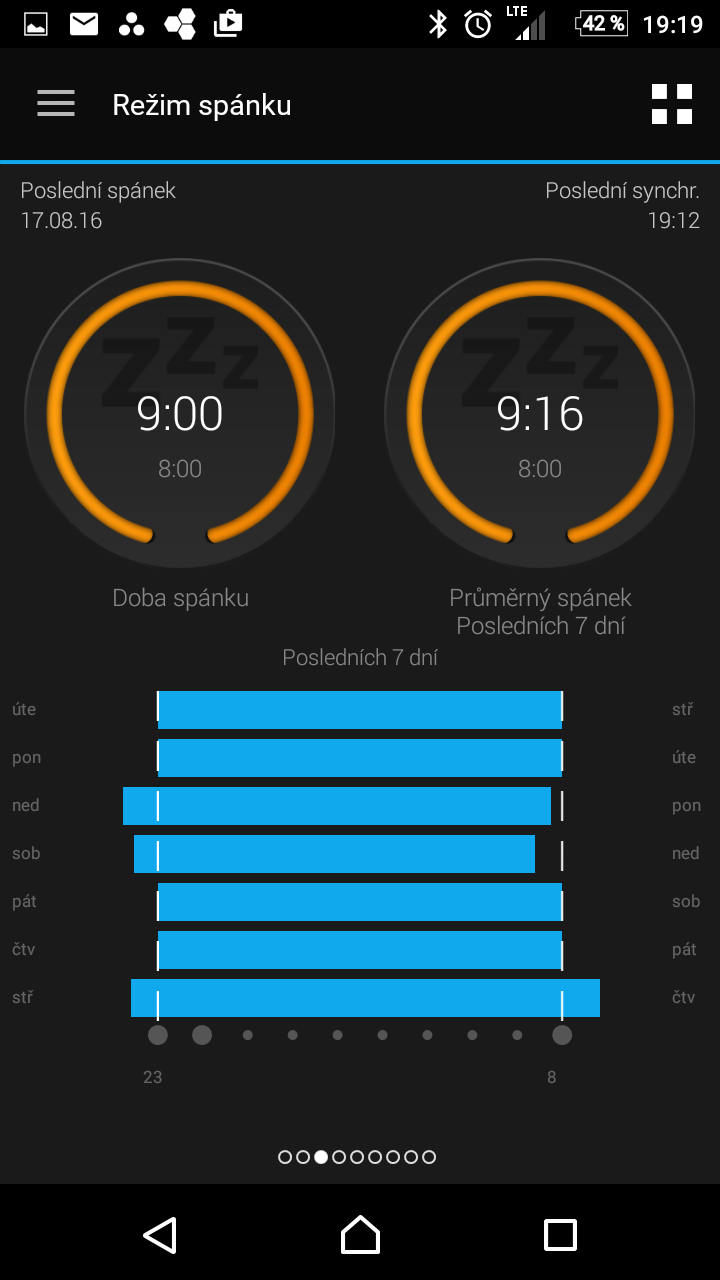Tap the Průměrný spánek average dial

click(540, 413)
